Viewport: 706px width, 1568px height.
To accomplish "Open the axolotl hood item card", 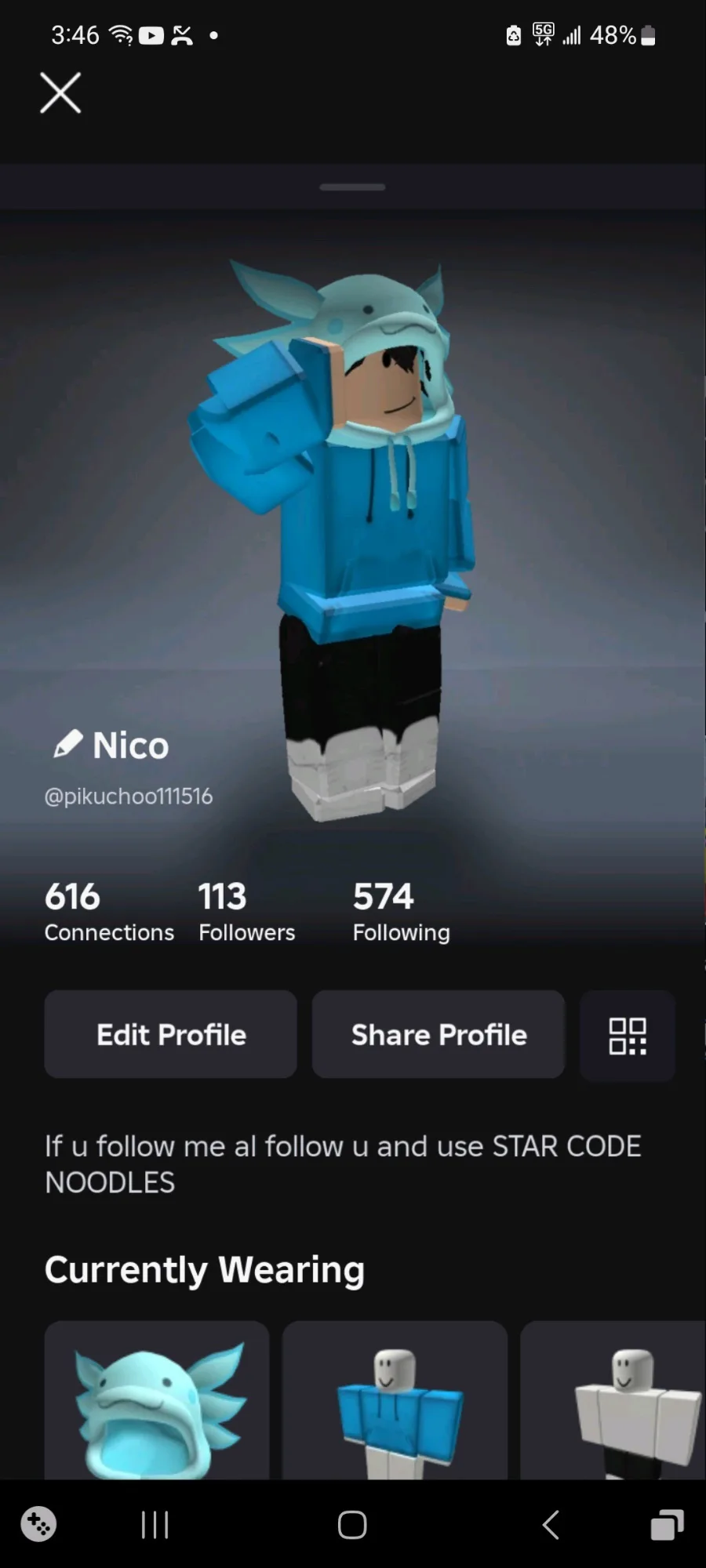I will pyautogui.click(x=157, y=1400).
